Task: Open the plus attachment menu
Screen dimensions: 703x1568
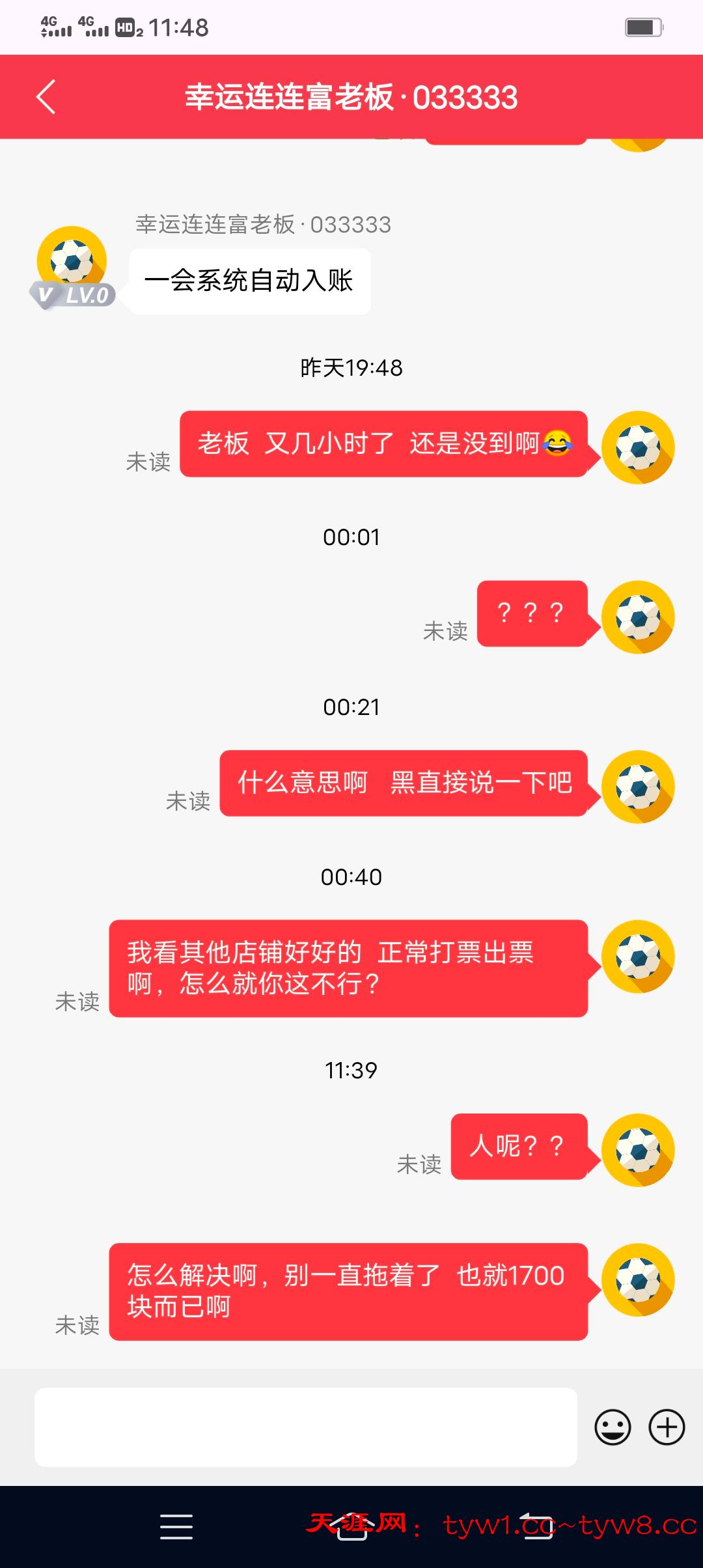Action: (x=667, y=1427)
